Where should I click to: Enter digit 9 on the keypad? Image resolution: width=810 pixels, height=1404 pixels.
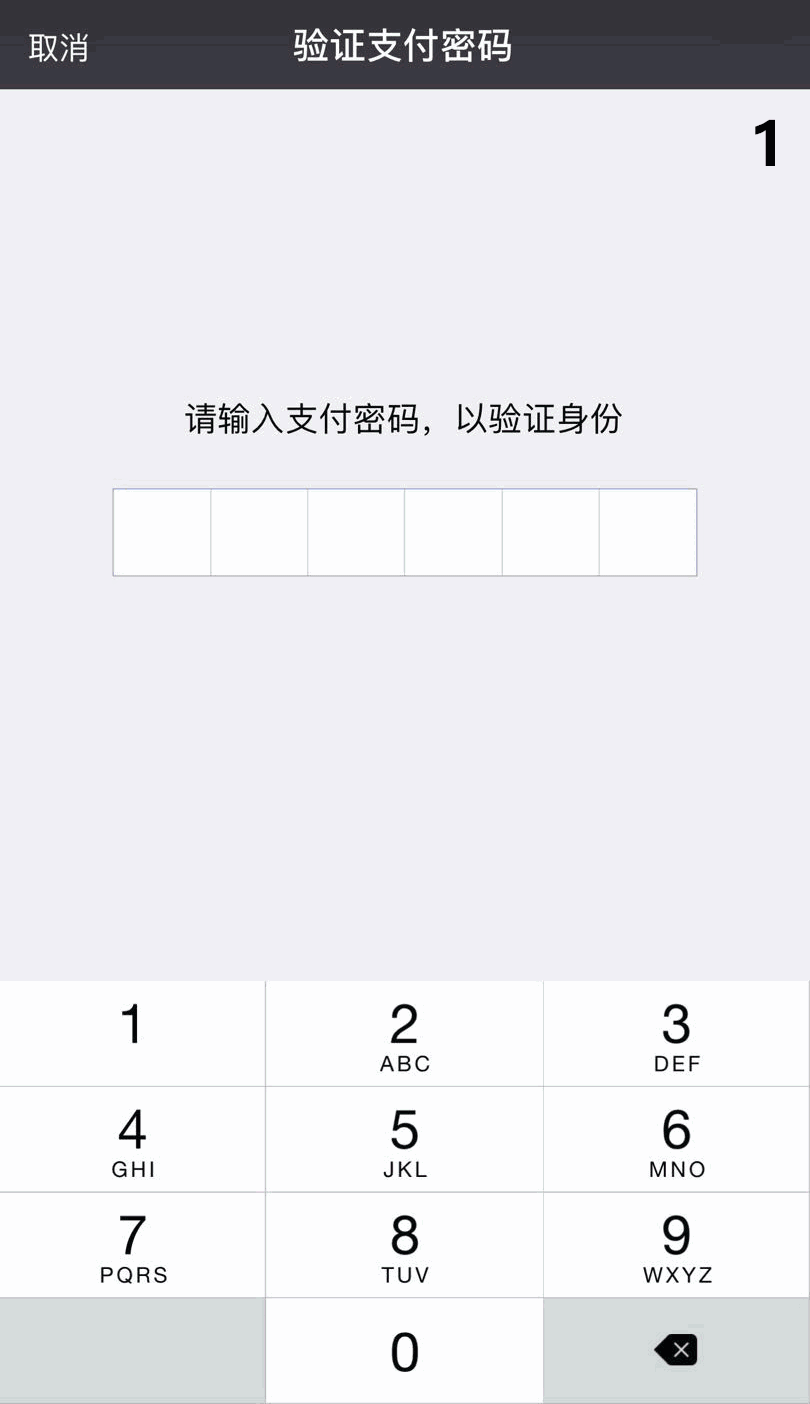[677, 1245]
